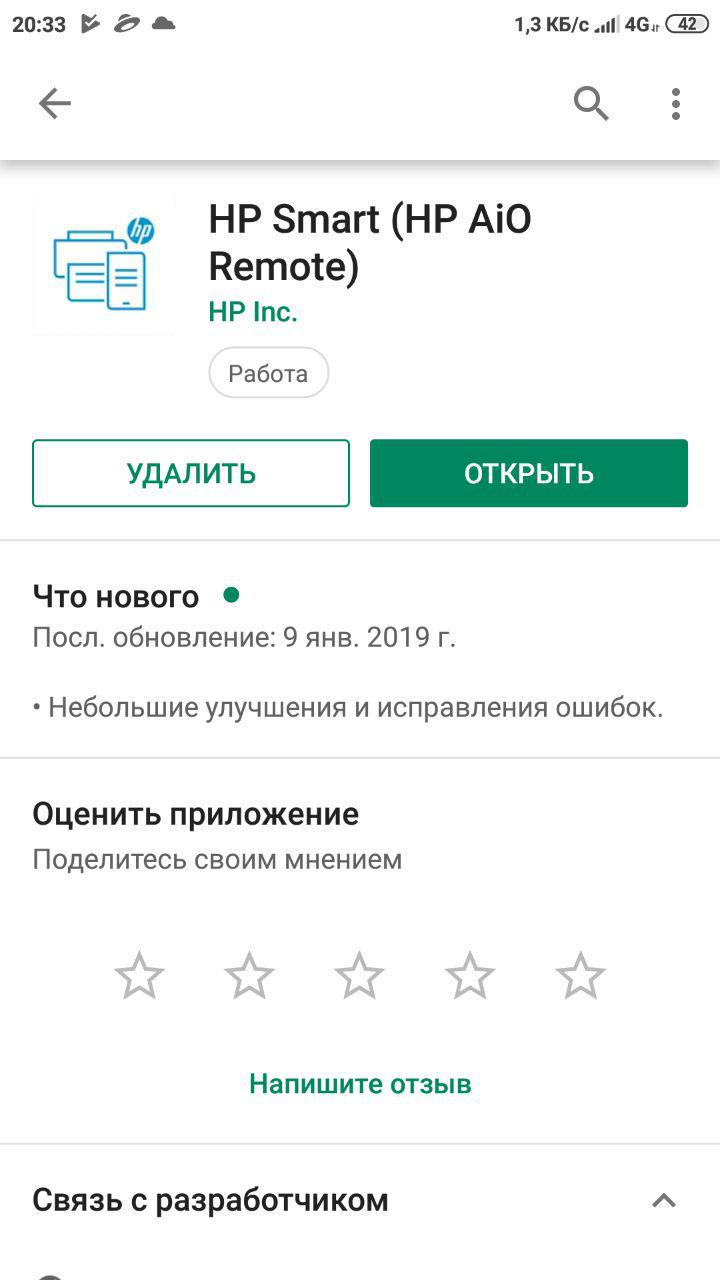The width and height of the screenshot is (720, 1280).
Task: Go back using the top arrow
Action: coord(54,103)
